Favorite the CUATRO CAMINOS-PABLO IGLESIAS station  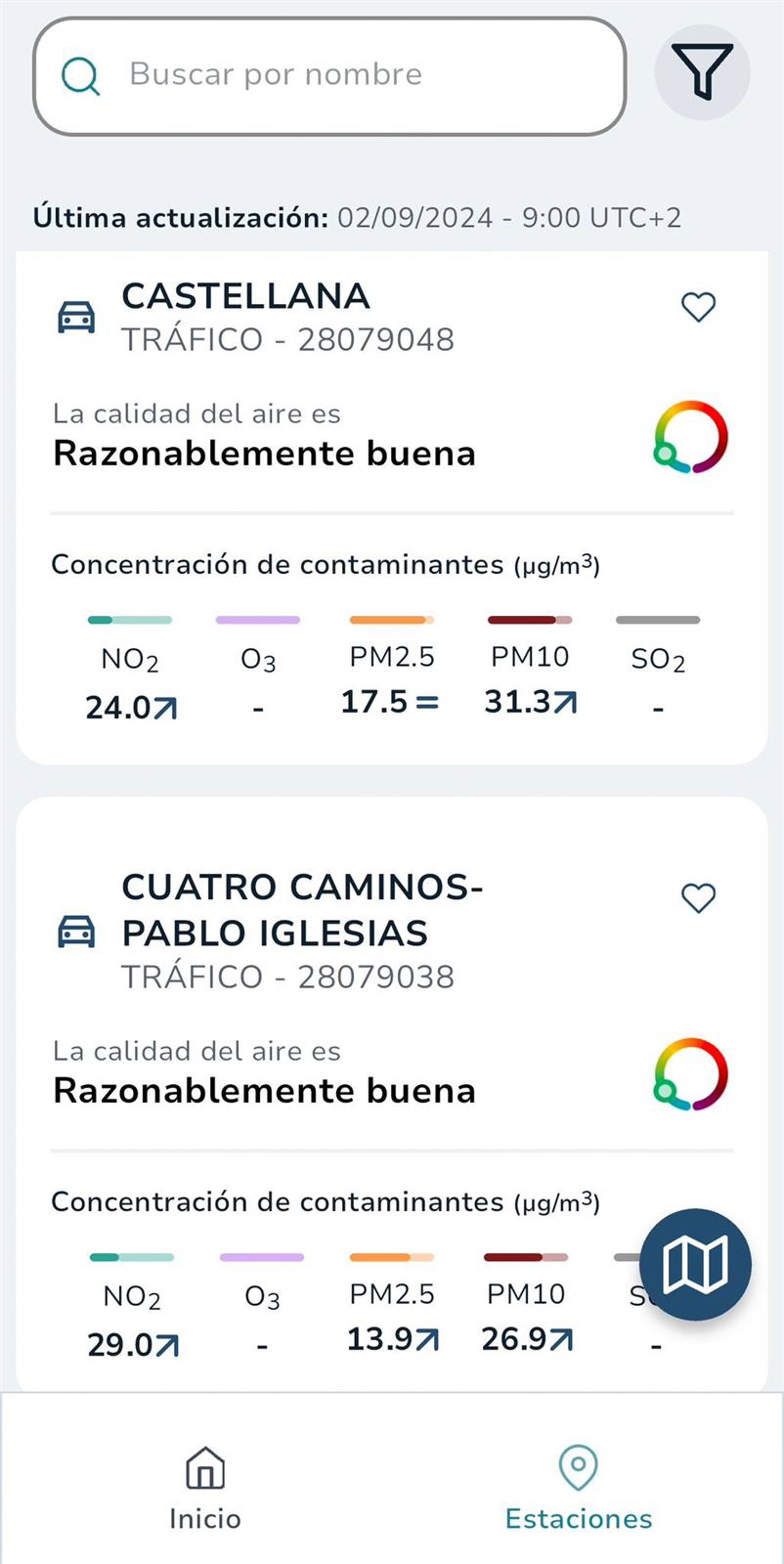coord(698,898)
